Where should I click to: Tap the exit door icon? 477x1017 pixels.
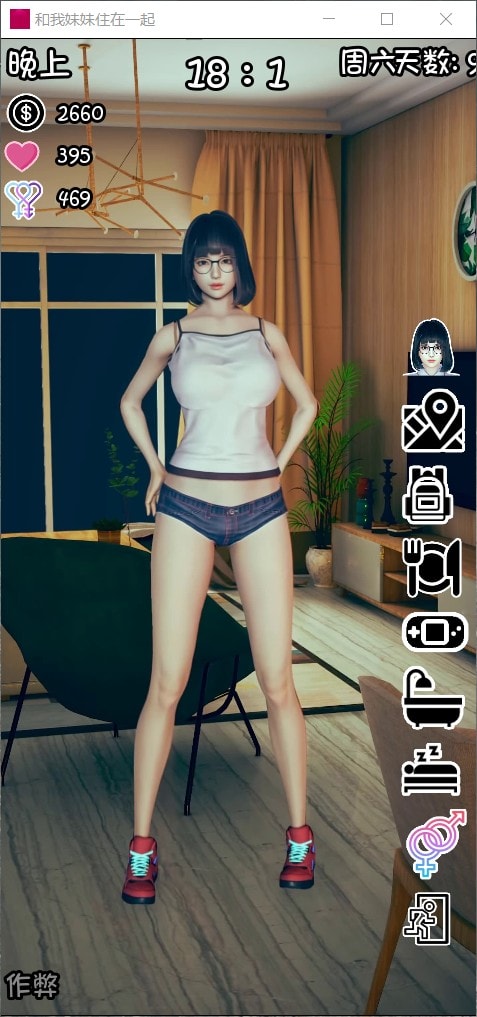click(426, 918)
